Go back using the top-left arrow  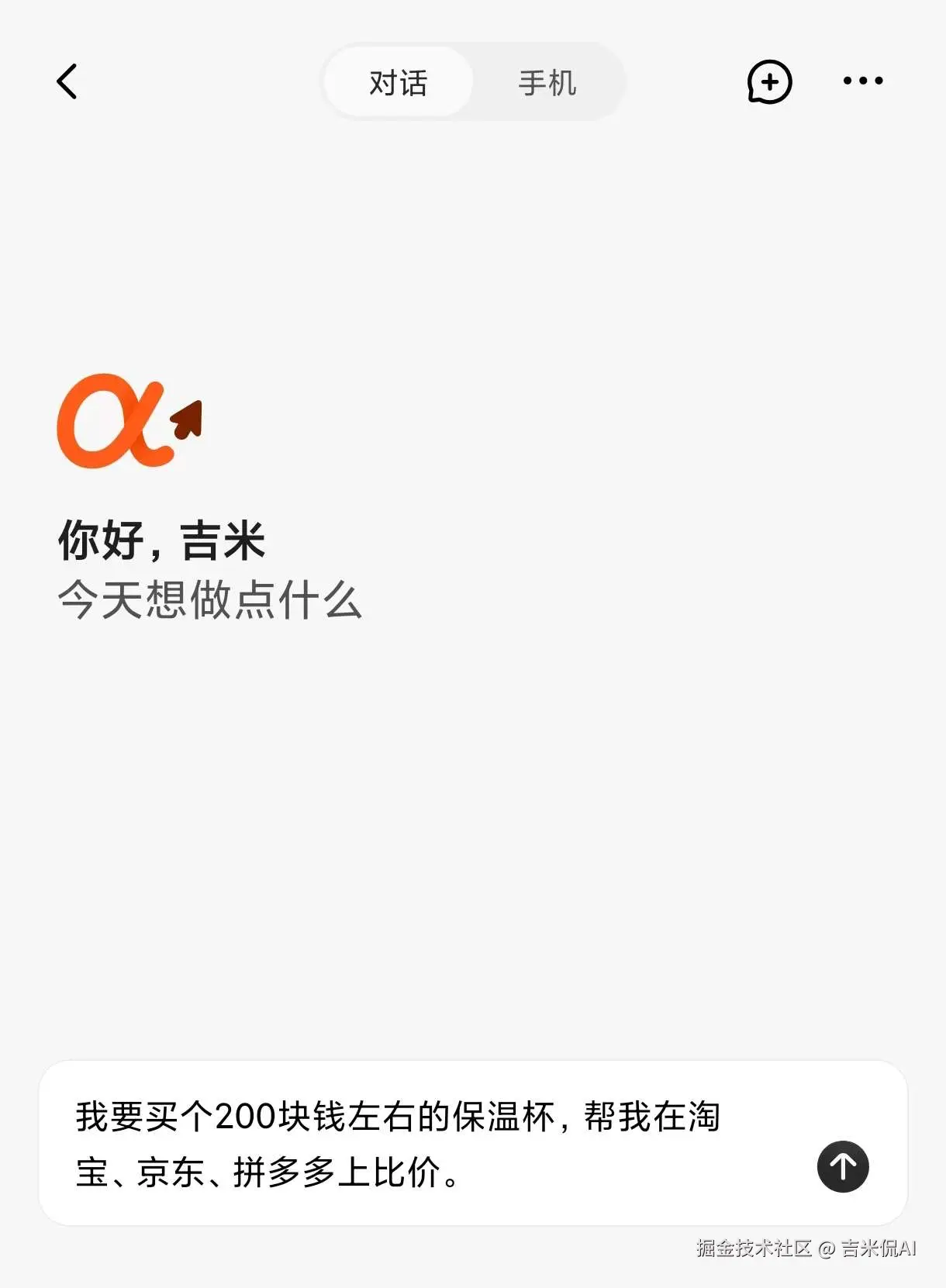(67, 81)
